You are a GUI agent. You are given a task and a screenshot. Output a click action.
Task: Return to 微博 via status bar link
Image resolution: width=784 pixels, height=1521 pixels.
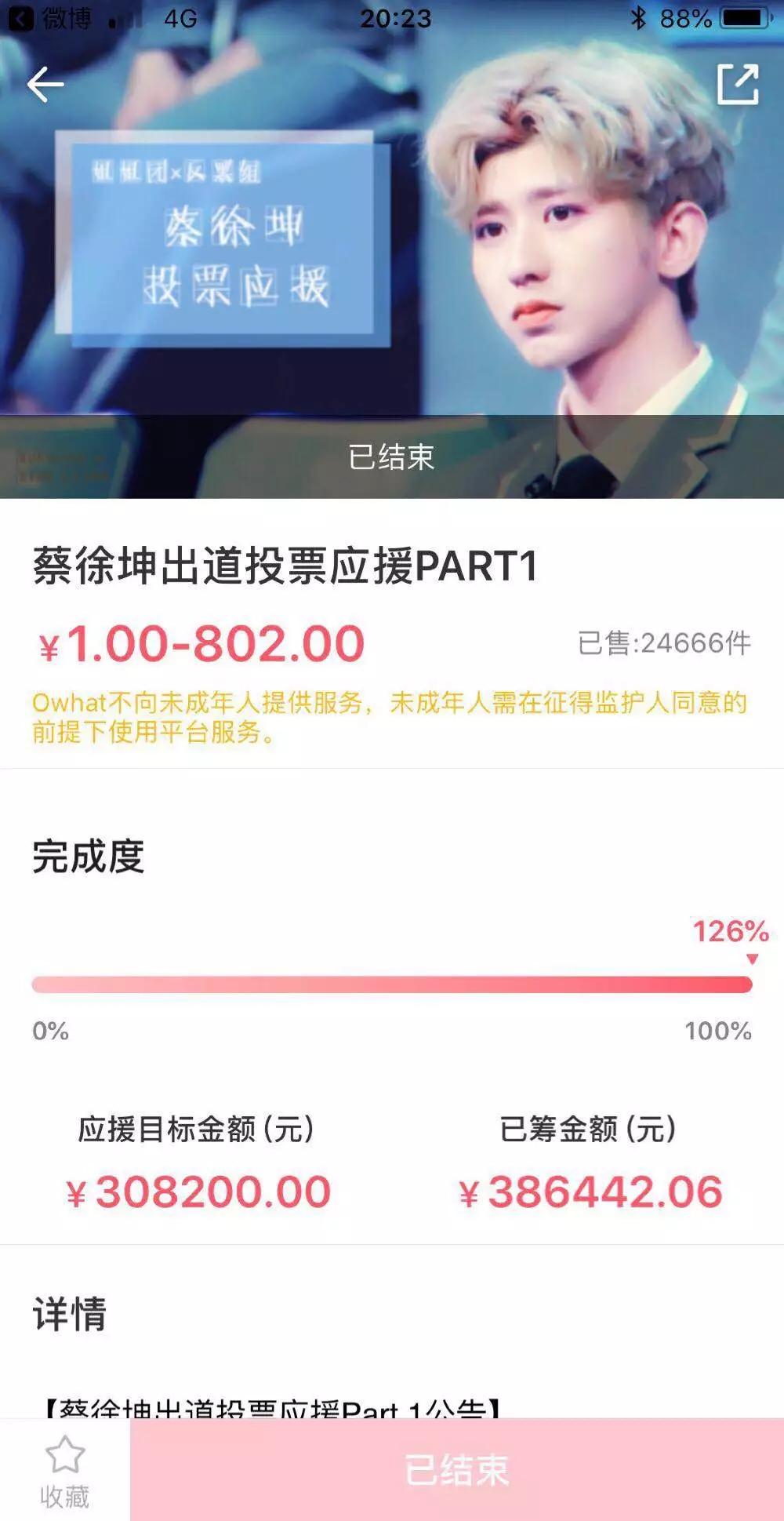click(x=50, y=17)
